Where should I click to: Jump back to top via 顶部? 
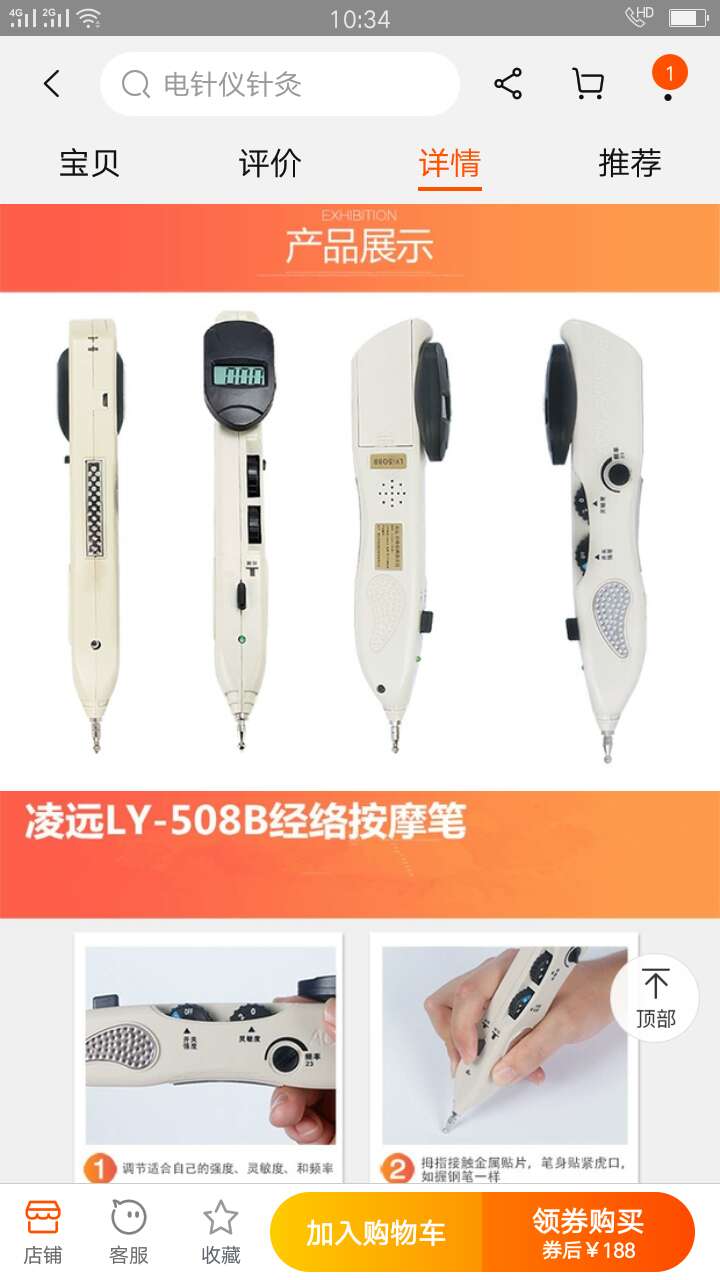(x=655, y=998)
